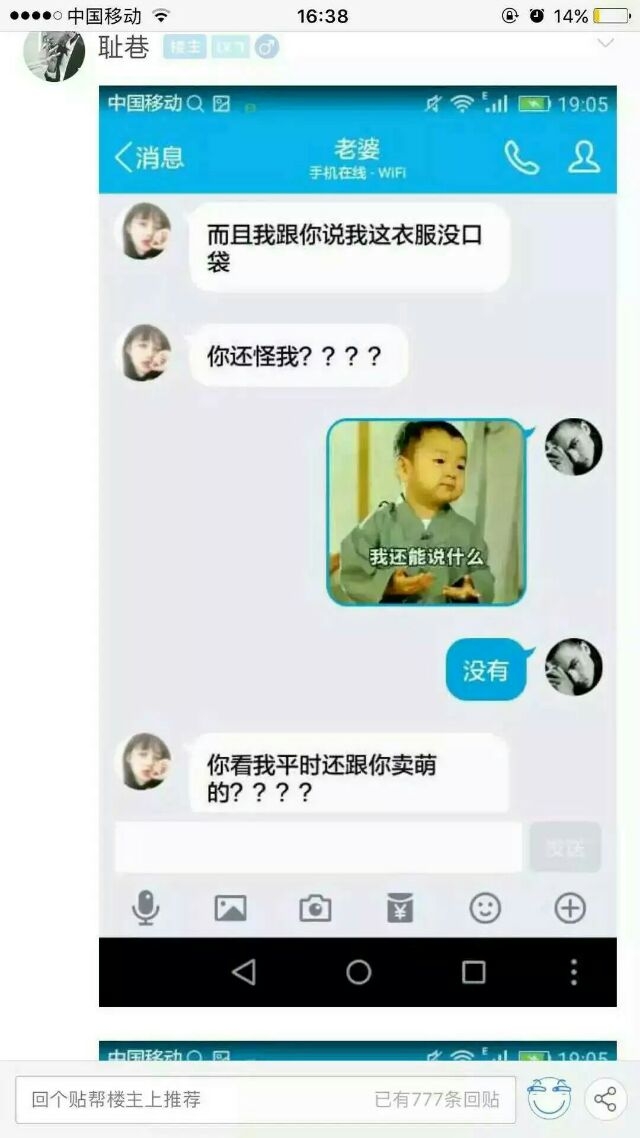Share this post
Image resolution: width=640 pixels, height=1138 pixels.
tap(605, 1099)
